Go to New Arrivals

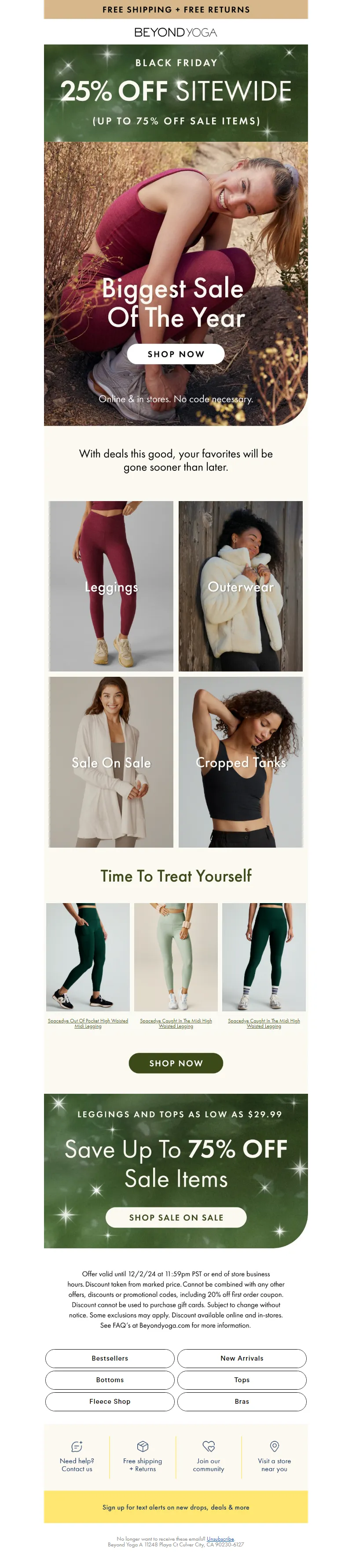pyautogui.click(x=242, y=1358)
